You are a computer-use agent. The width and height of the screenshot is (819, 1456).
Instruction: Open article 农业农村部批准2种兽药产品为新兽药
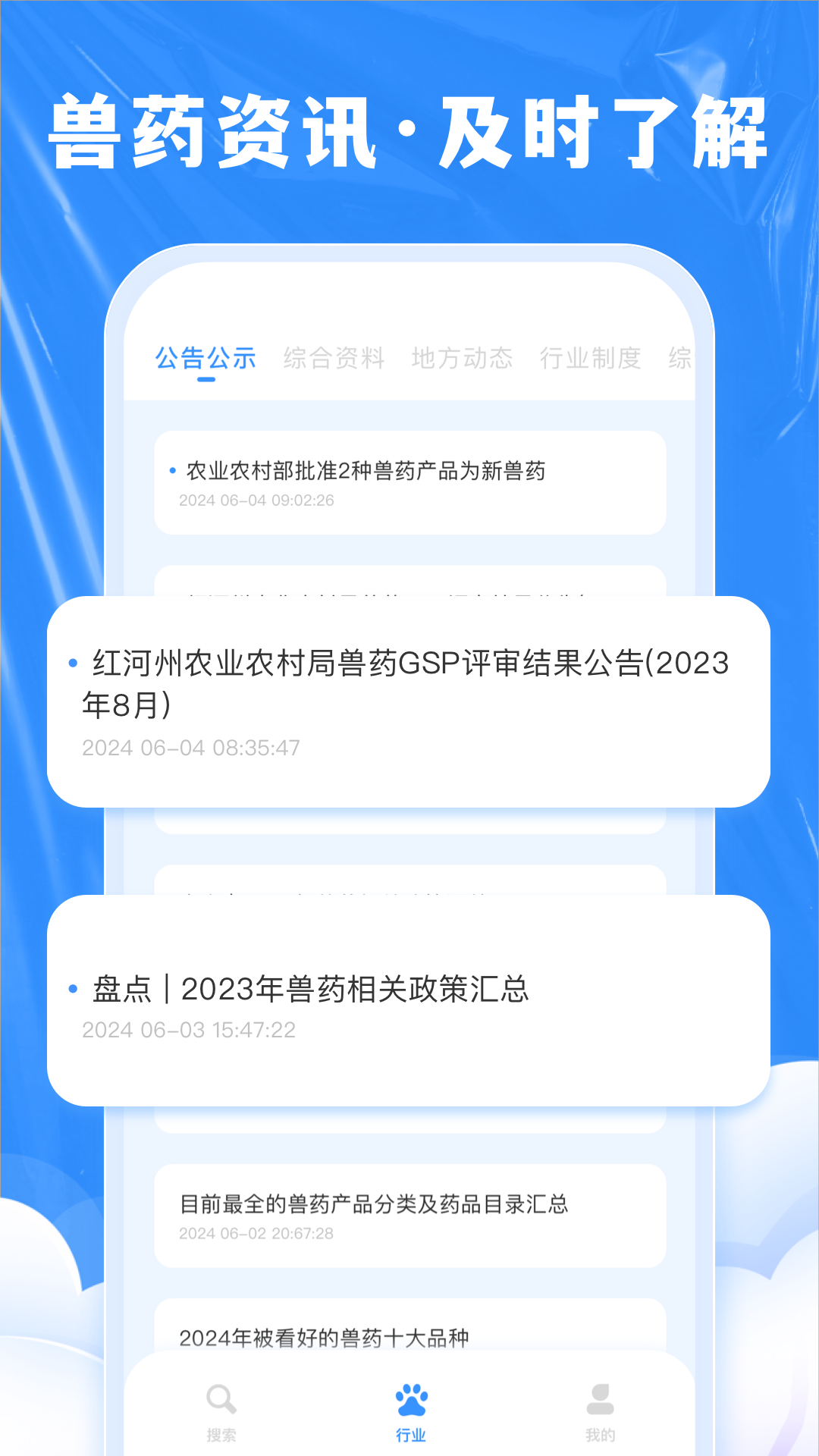coord(364,470)
